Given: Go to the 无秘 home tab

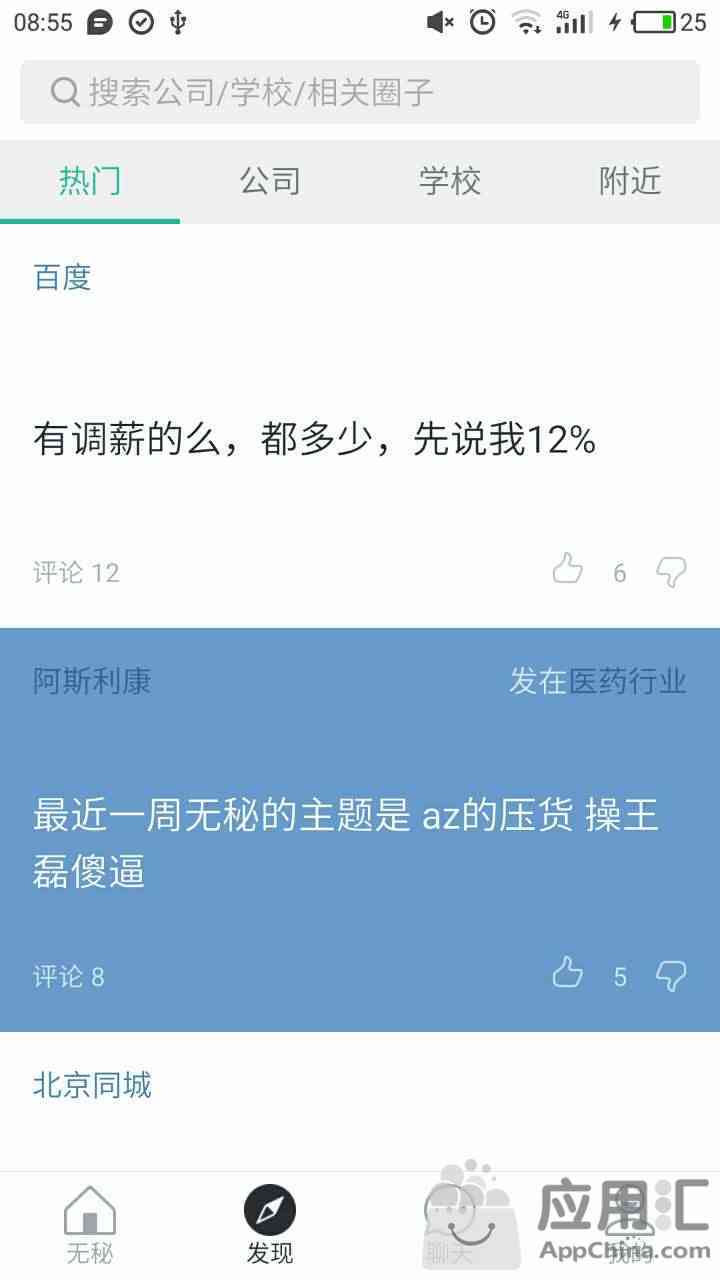Looking at the screenshot, I should click(x=90, y=1225).
